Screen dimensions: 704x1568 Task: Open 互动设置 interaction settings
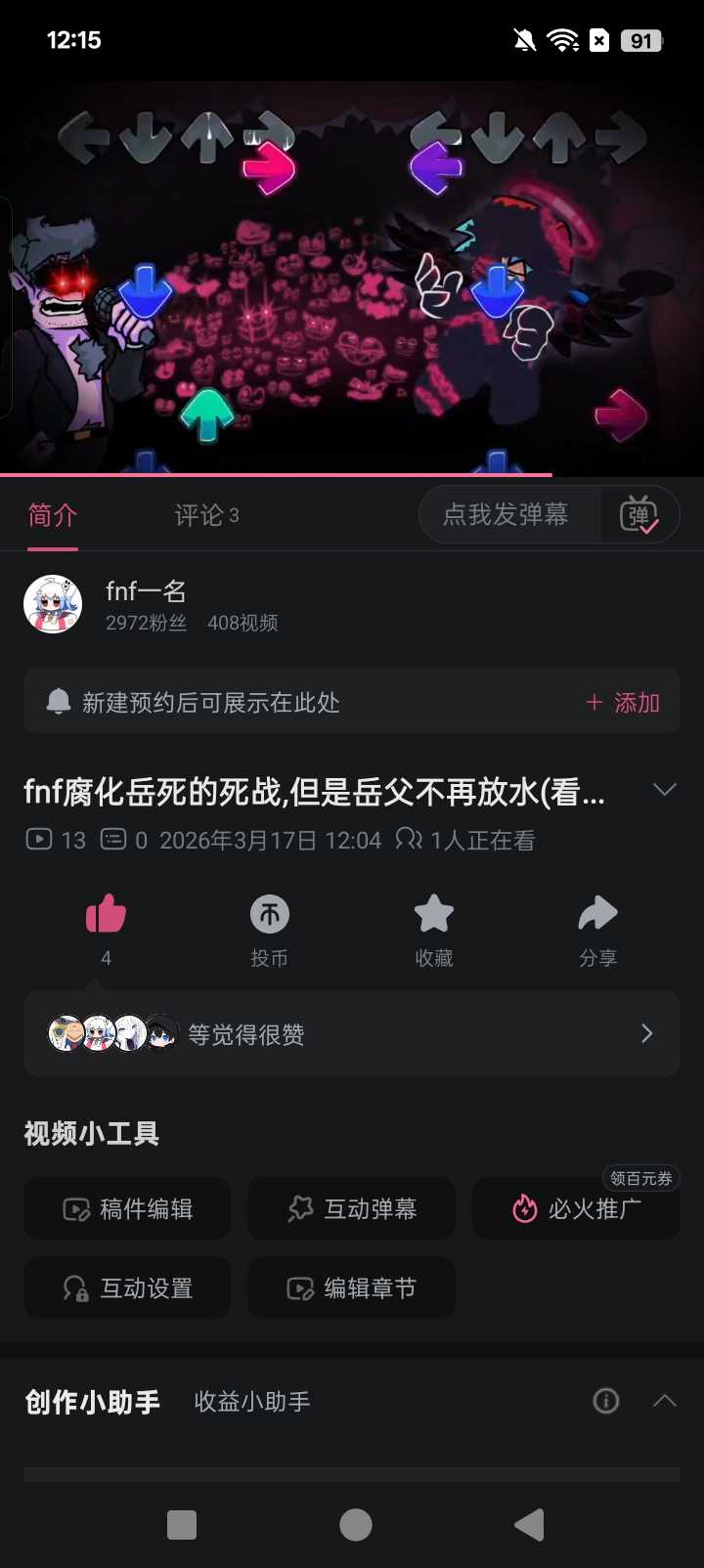coord(127,1288)
